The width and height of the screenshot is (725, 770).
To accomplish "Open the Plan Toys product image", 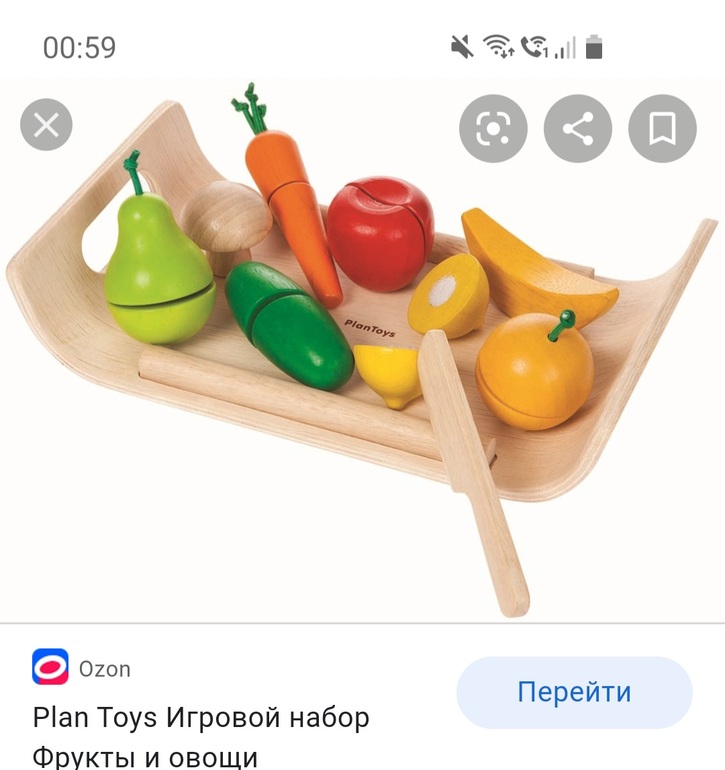I will [x=362, y=350].
